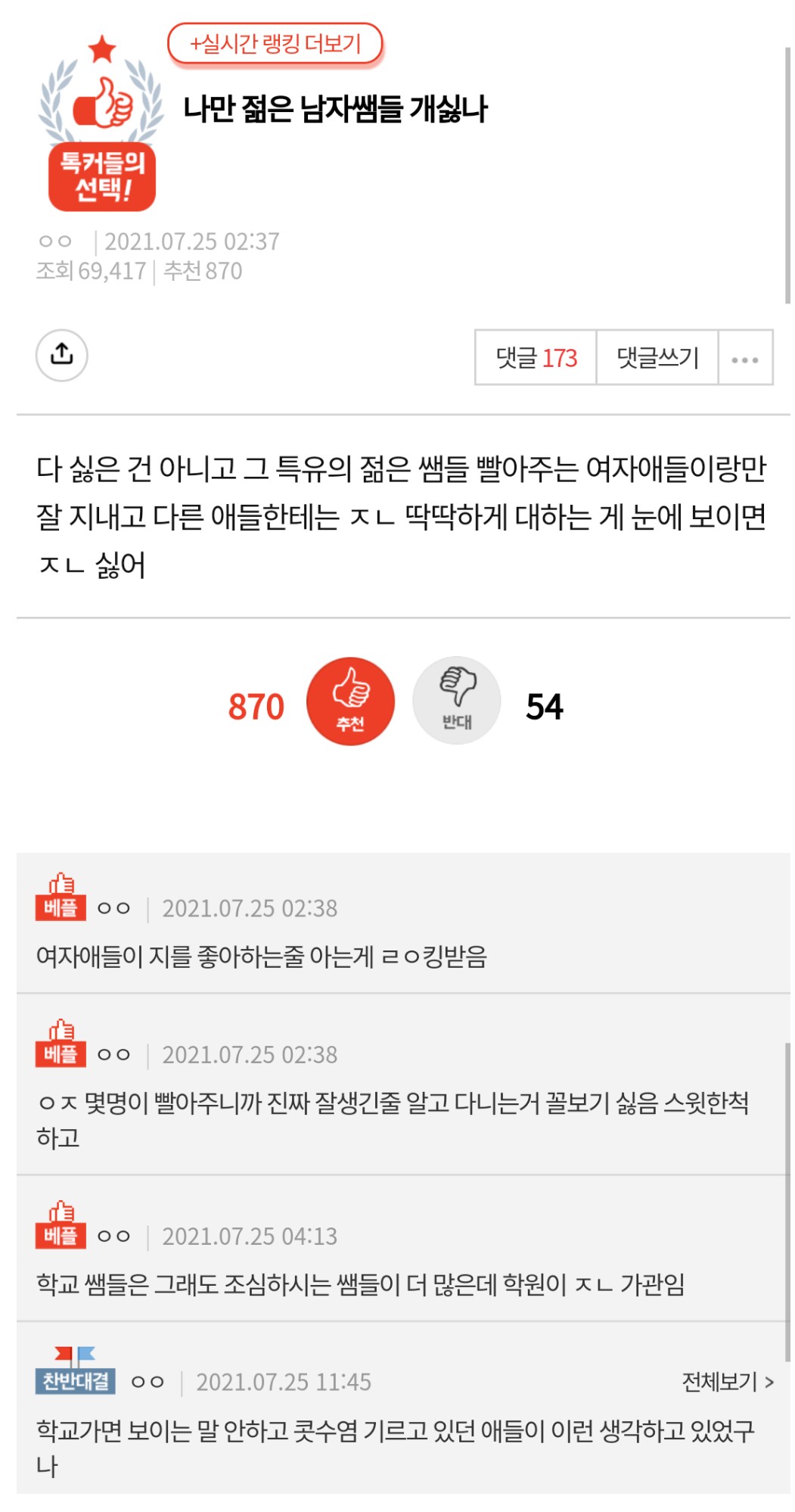This screenshot has height=1512, width=795.
Task: Open 전체보기 link on 찬반대결 comment
Action: pos(727,1382)
